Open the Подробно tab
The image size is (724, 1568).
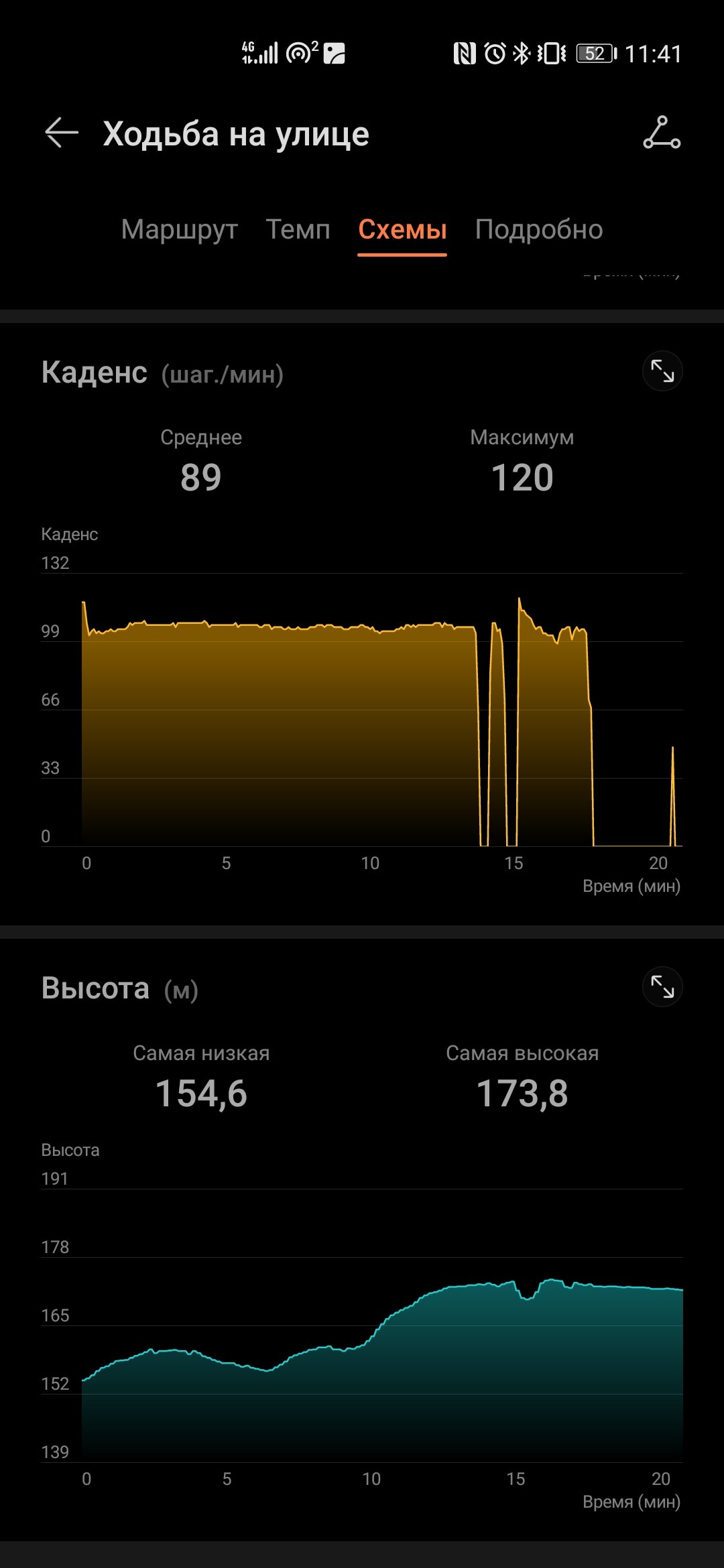coord(539,230)
